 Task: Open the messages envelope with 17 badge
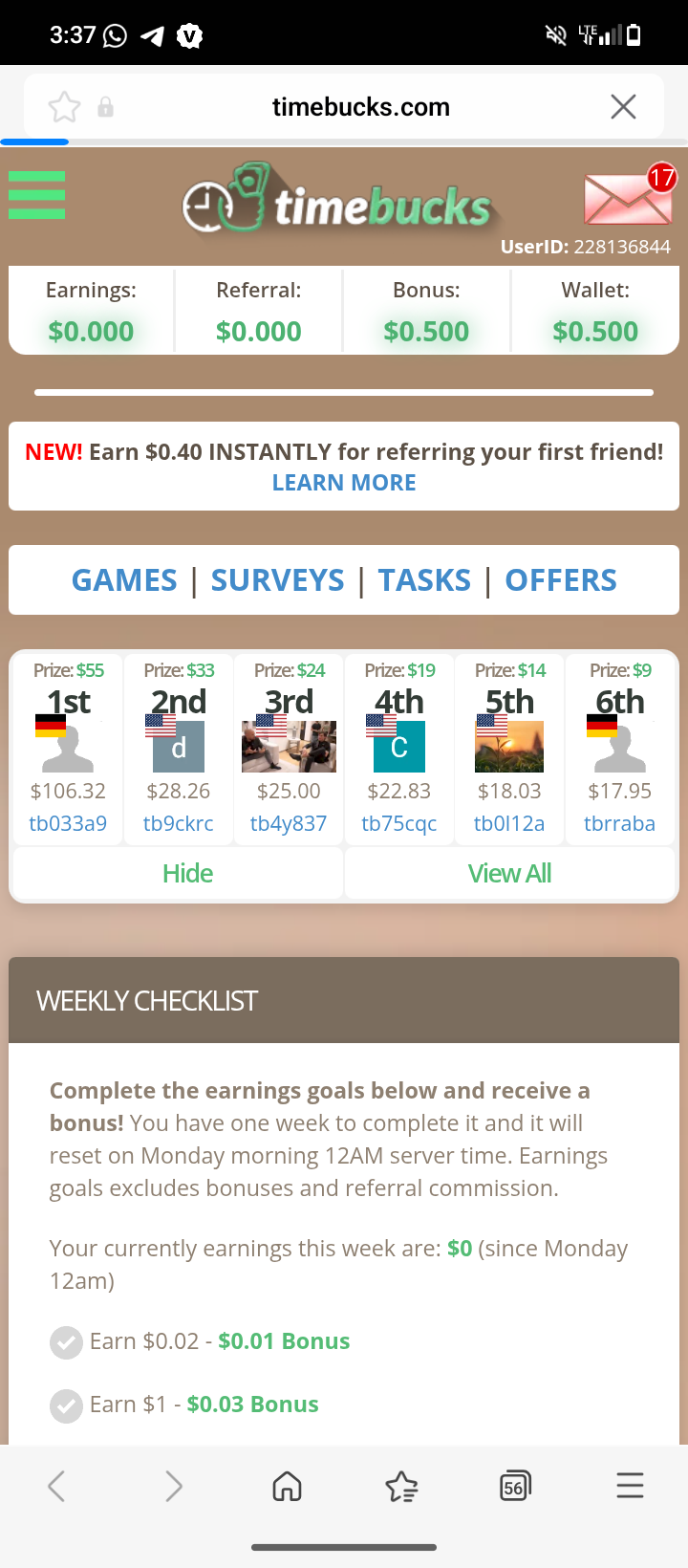click(627, 198)
